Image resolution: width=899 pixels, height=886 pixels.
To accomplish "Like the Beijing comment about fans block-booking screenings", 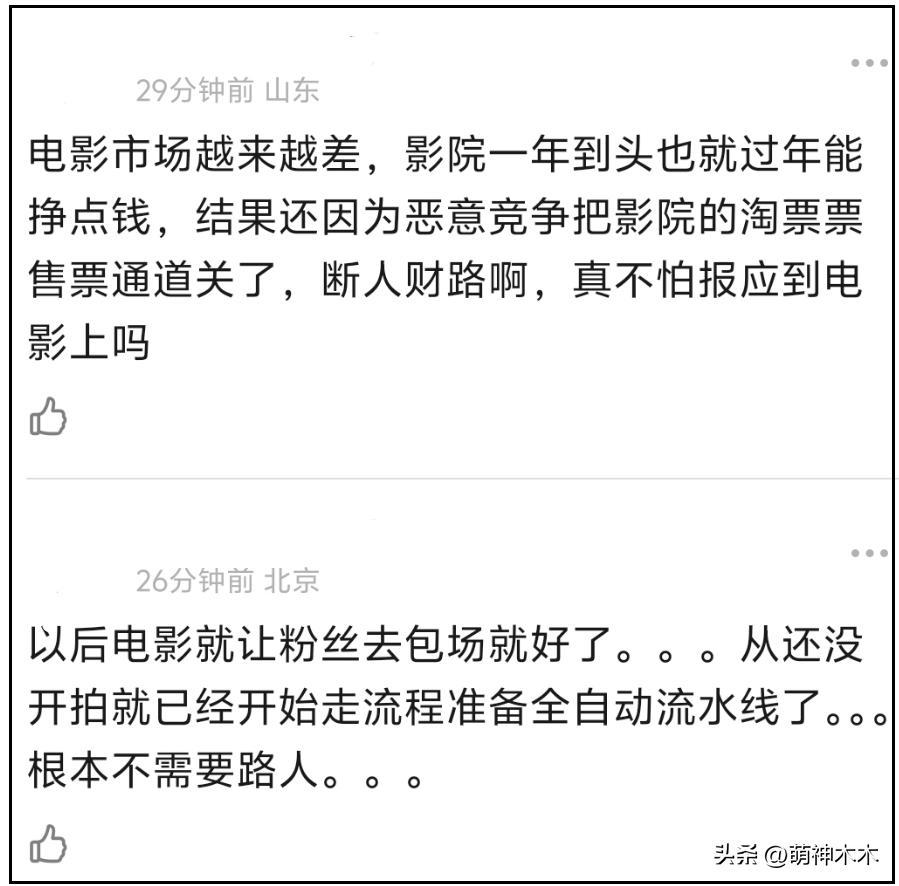I will (x=48, y=845).
